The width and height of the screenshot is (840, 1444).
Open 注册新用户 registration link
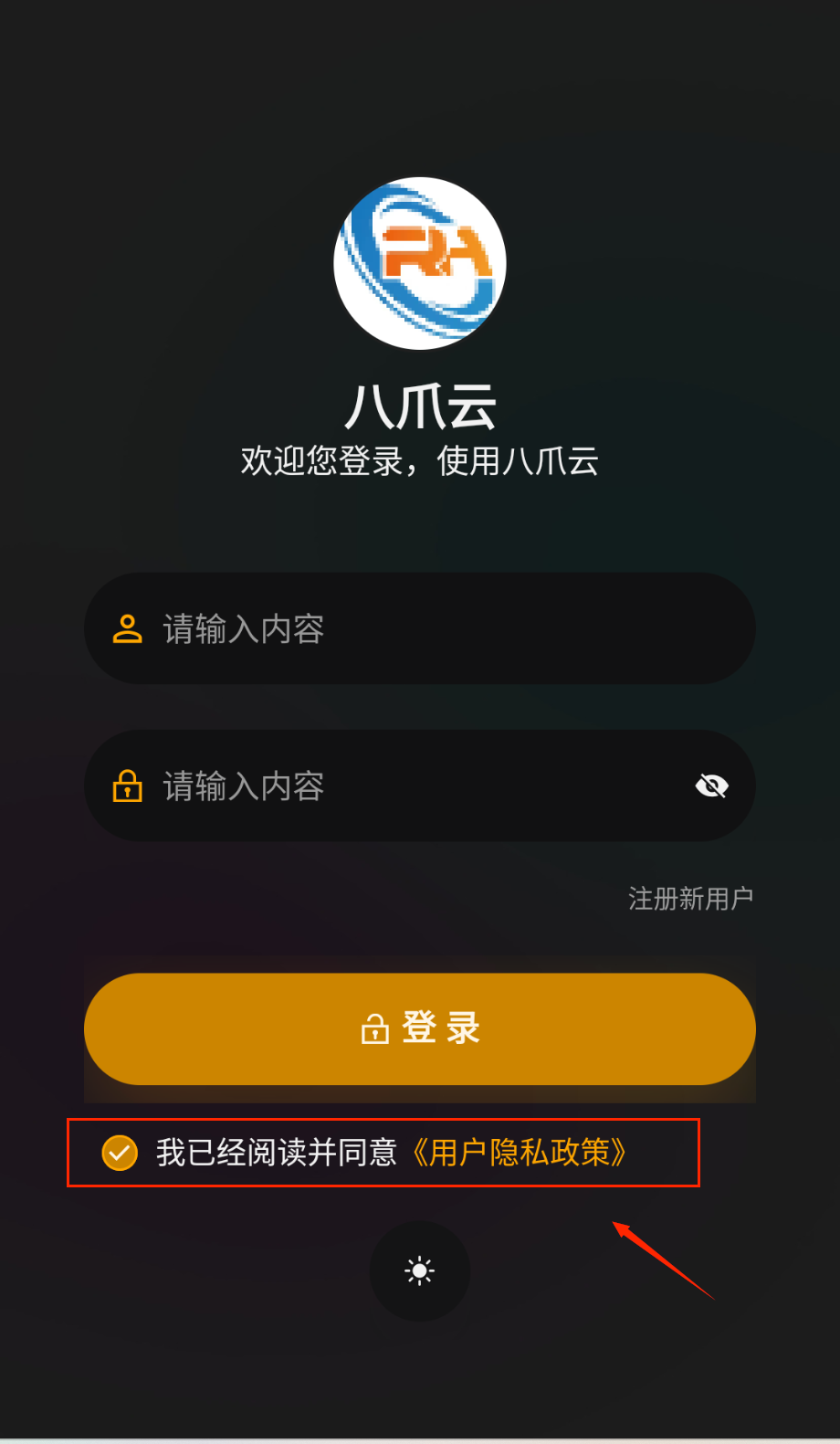pyautogui.click(x=690, y=899)
